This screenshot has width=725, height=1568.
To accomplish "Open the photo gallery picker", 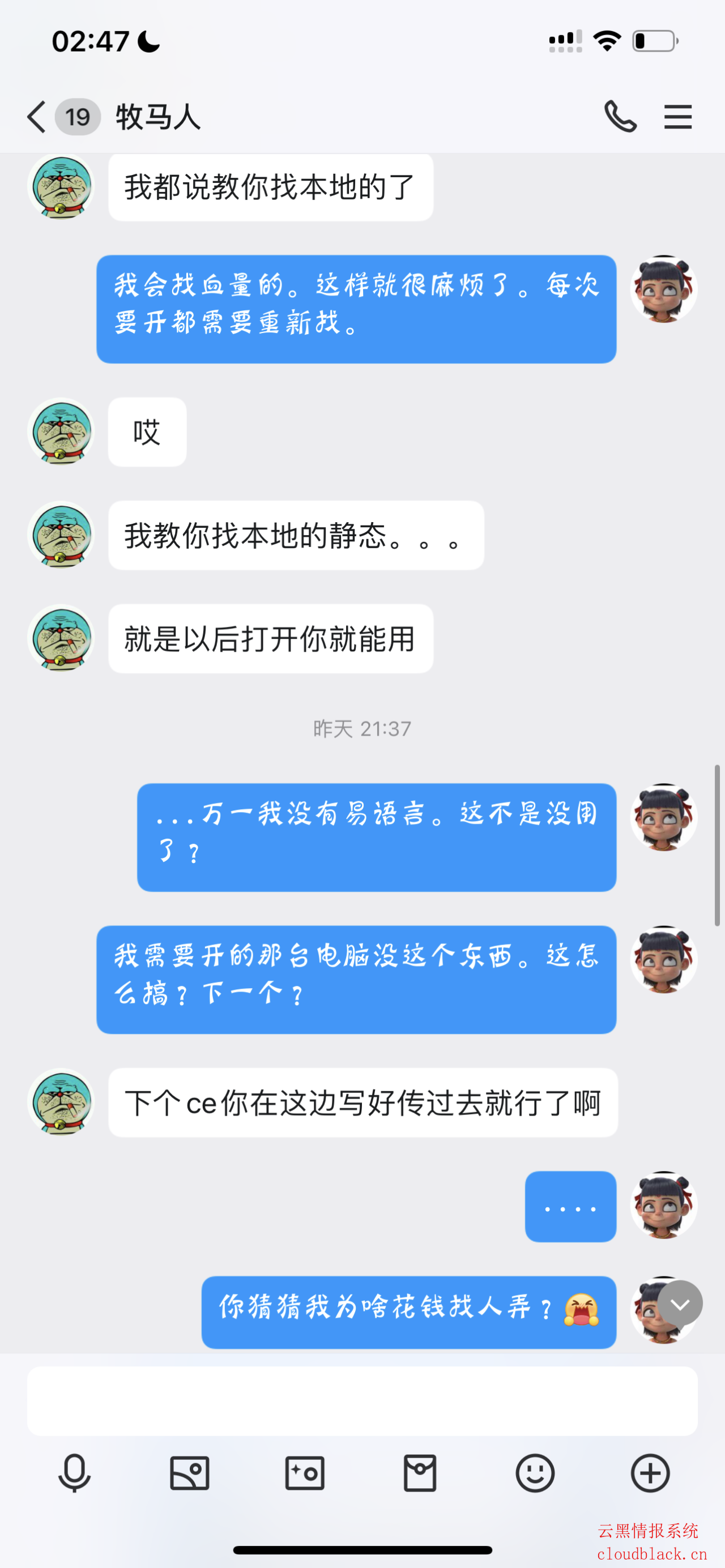I will tap(189, 1473).
